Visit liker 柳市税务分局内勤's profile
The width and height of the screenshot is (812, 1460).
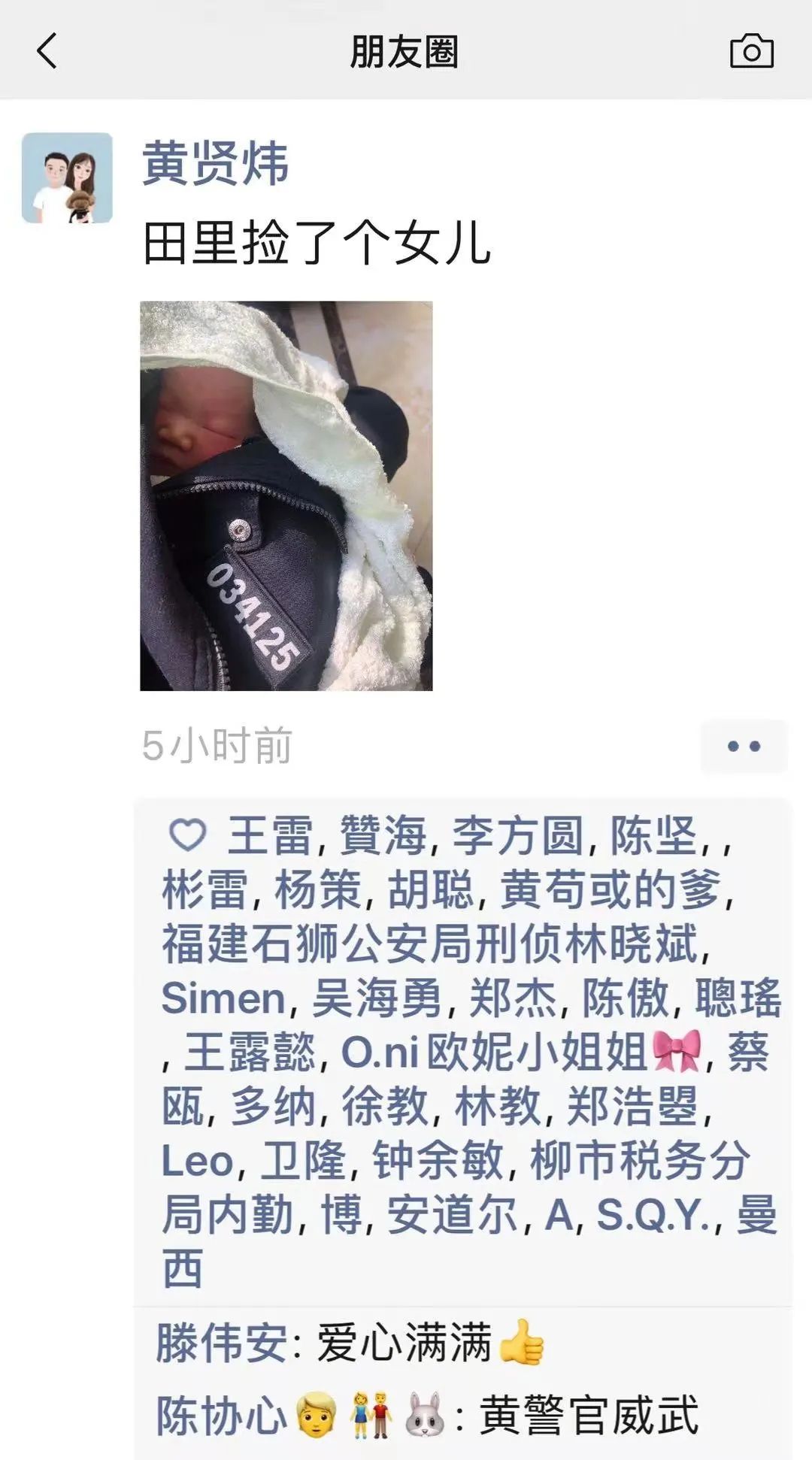[639, 1160]
